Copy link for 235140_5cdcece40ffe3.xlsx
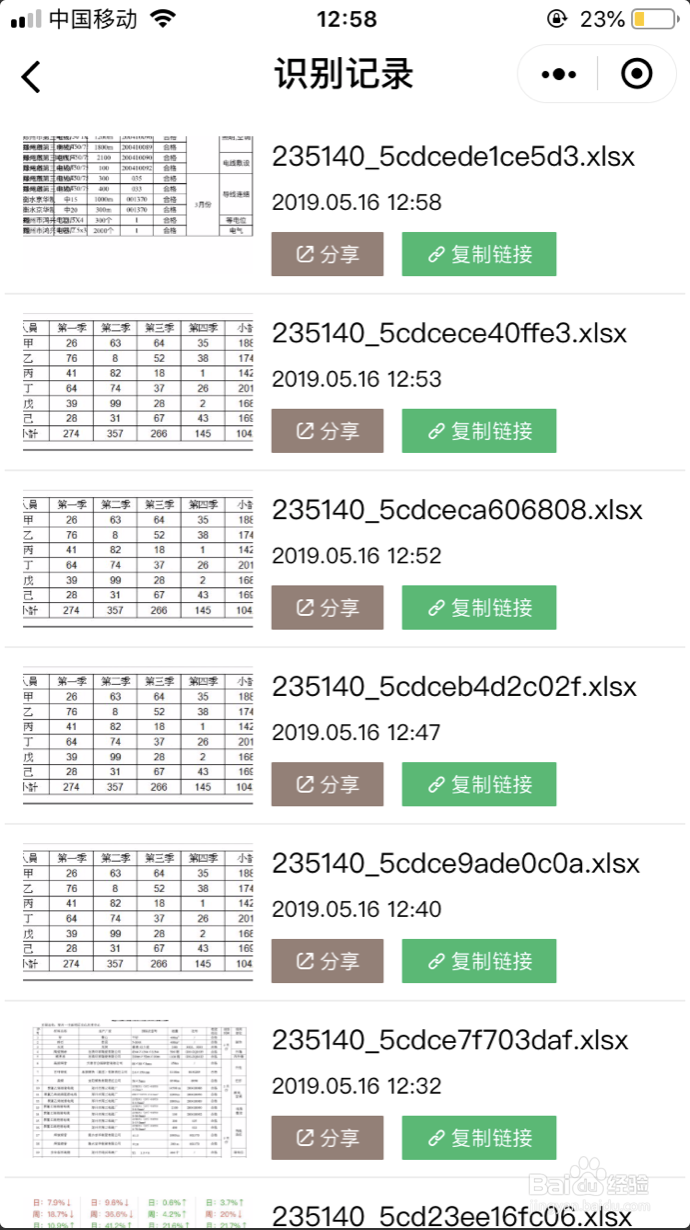The height and width of the screenshot is (1230, 690). (x=479, y=431)
